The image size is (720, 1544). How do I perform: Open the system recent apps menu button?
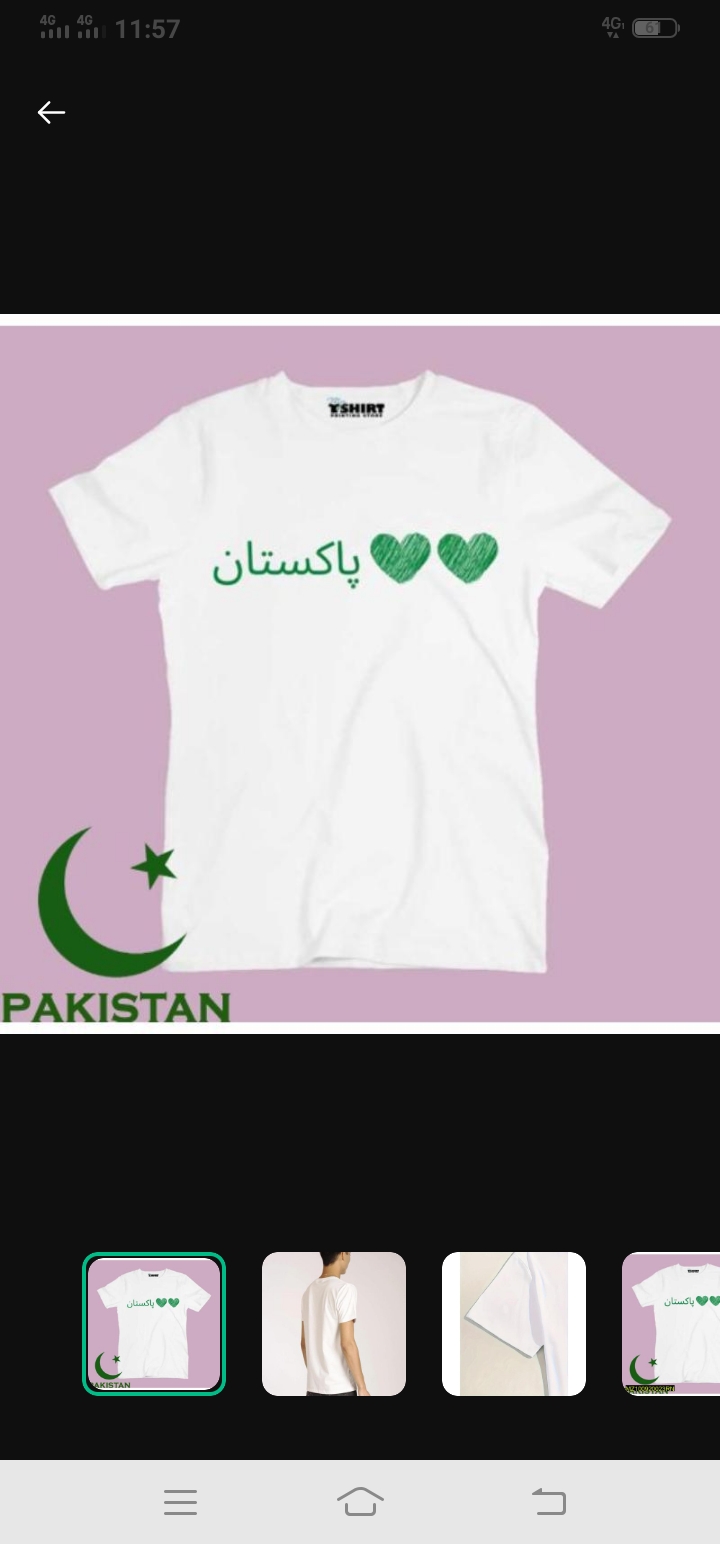(180, 1502)
